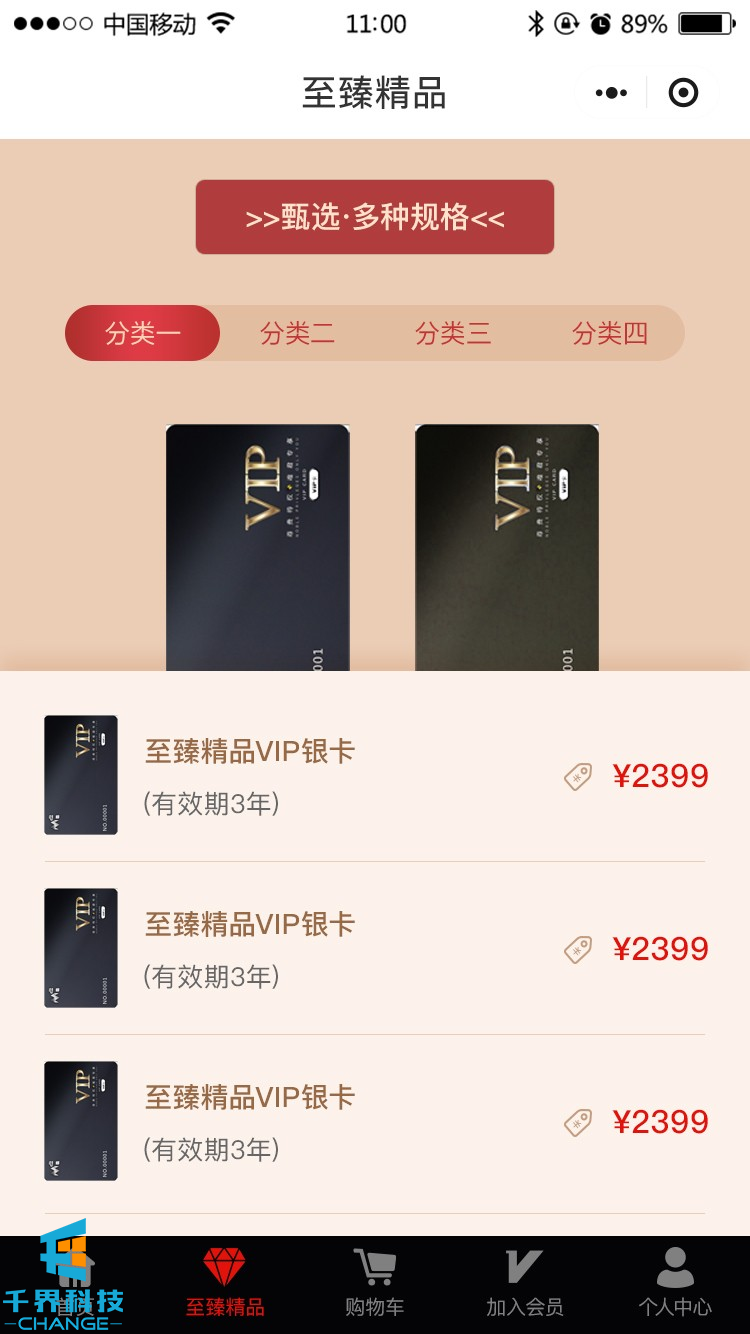Tap the 甄选·多种规格 button
Image resolution: width=750 pixels, height=1334 pixels.
pyautogui.click(x=375, y=217)
